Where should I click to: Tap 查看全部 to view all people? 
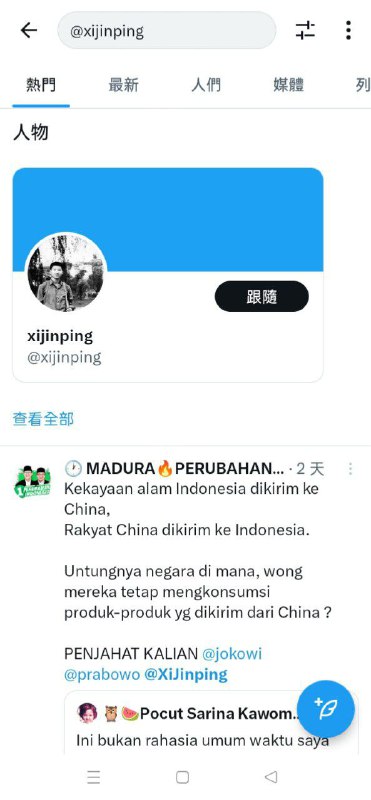coord(43,419)
